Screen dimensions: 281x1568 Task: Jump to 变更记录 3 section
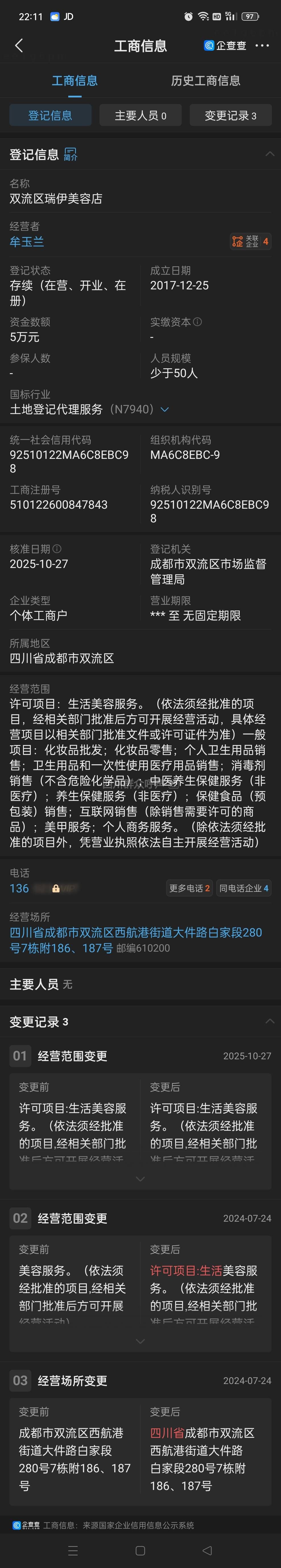pos(230,115)
